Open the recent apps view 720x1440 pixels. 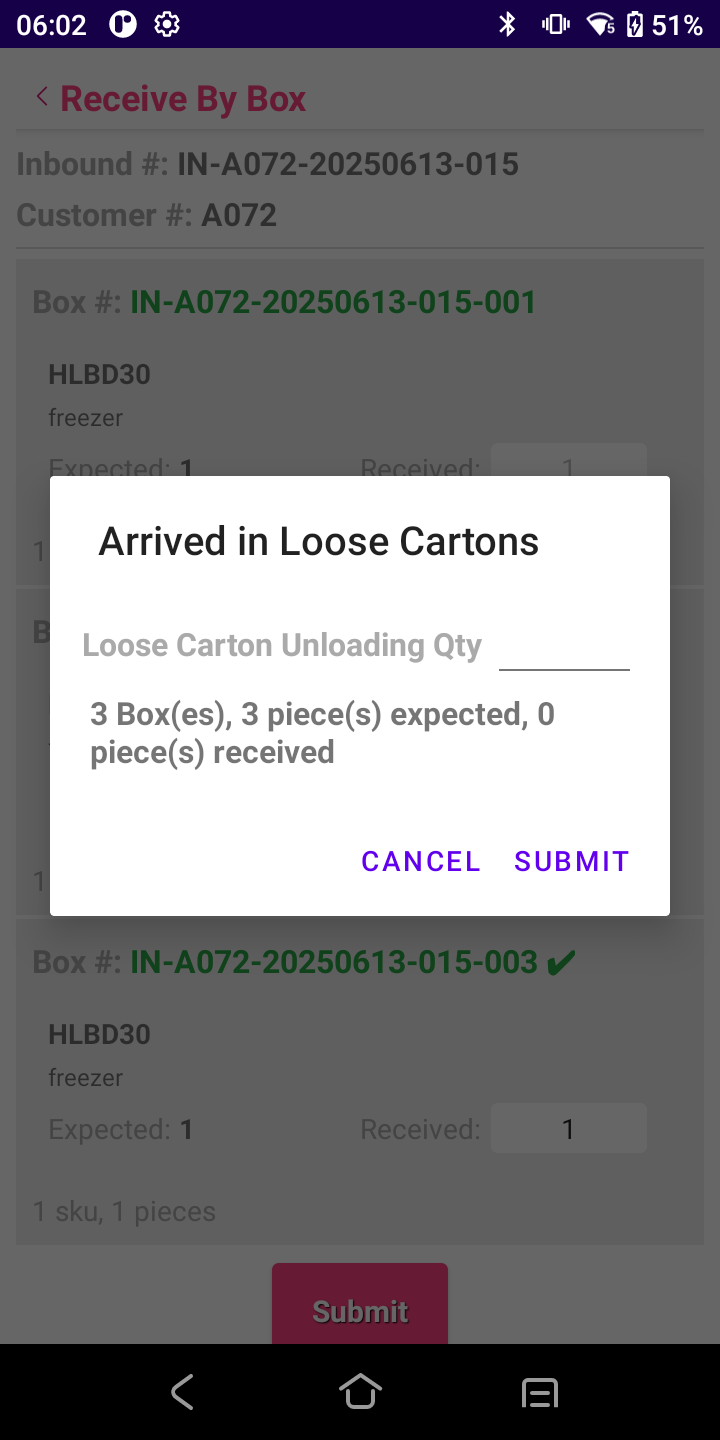[540, 1392]
